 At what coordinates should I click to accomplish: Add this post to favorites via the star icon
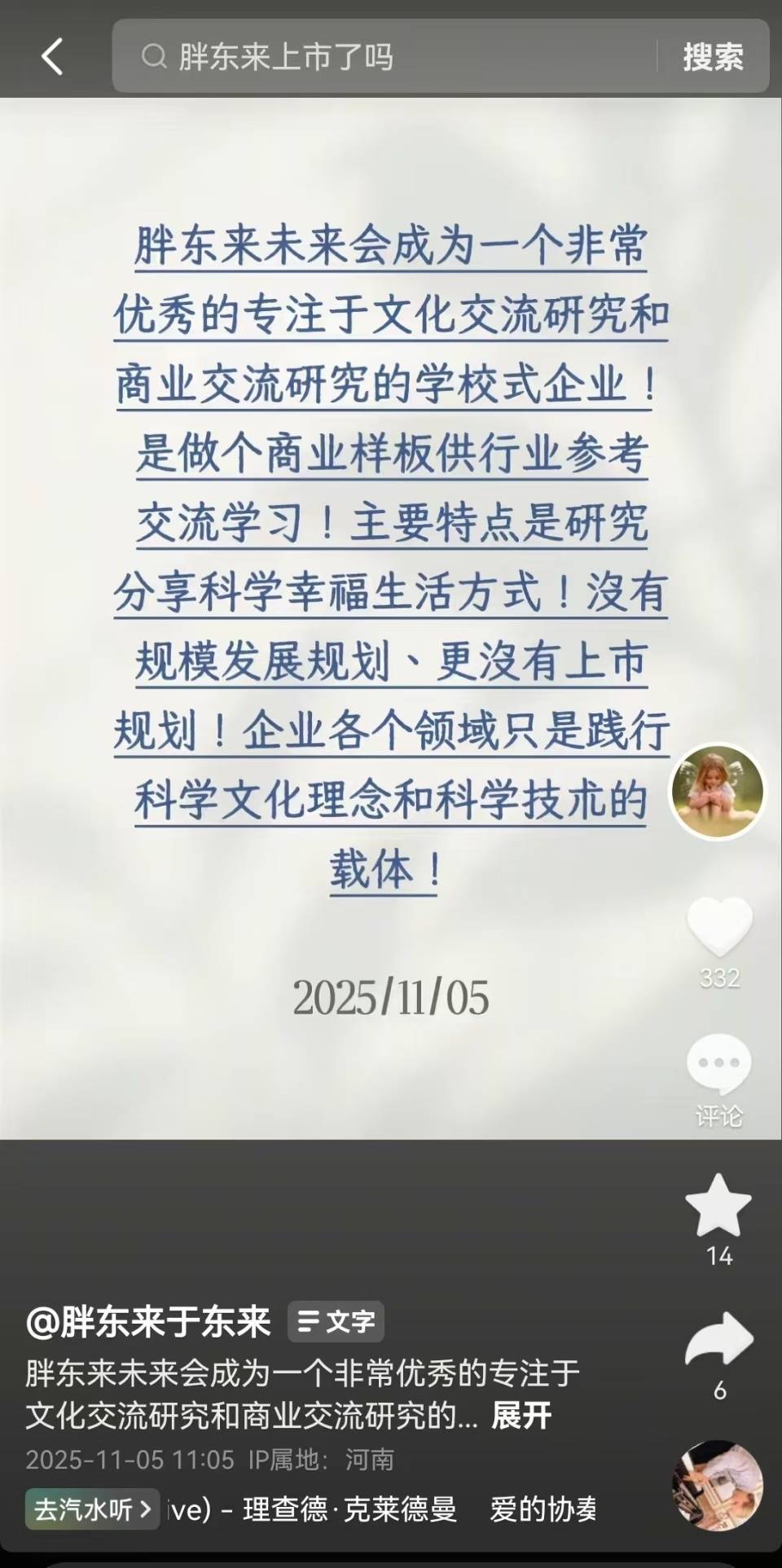click(718, 1206)
